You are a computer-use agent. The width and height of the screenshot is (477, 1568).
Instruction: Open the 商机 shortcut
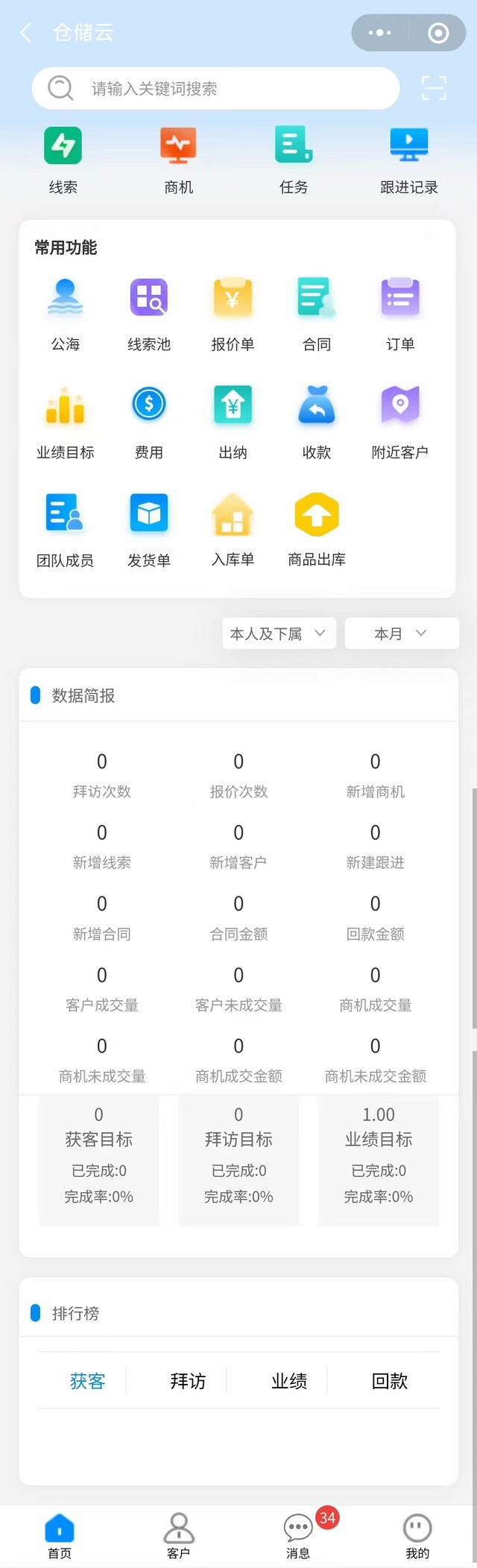(178, 159)
